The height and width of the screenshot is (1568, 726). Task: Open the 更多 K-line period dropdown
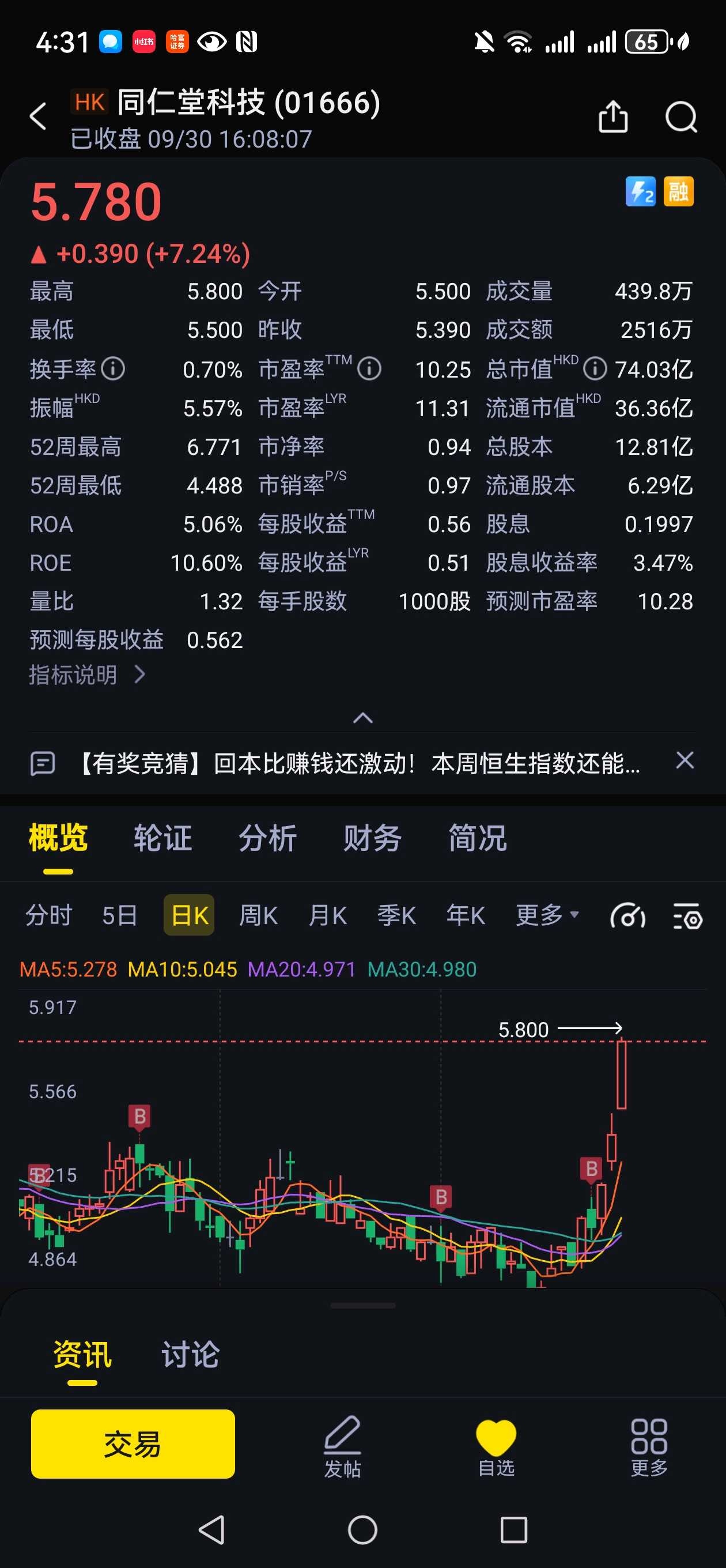[x=546, y=915]
